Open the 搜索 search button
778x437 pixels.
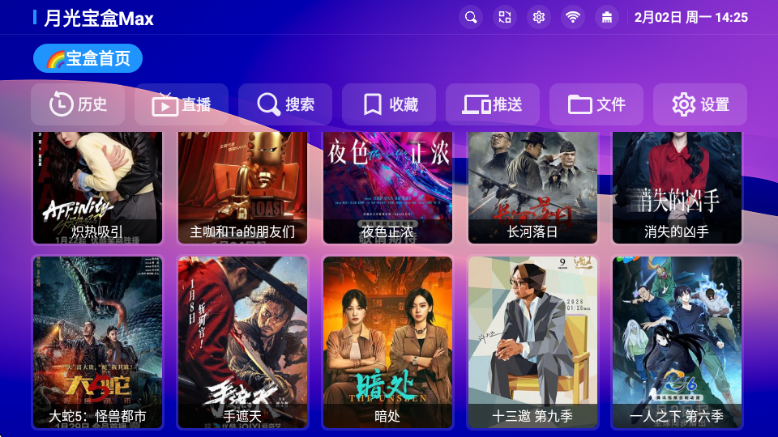[285, 104]
